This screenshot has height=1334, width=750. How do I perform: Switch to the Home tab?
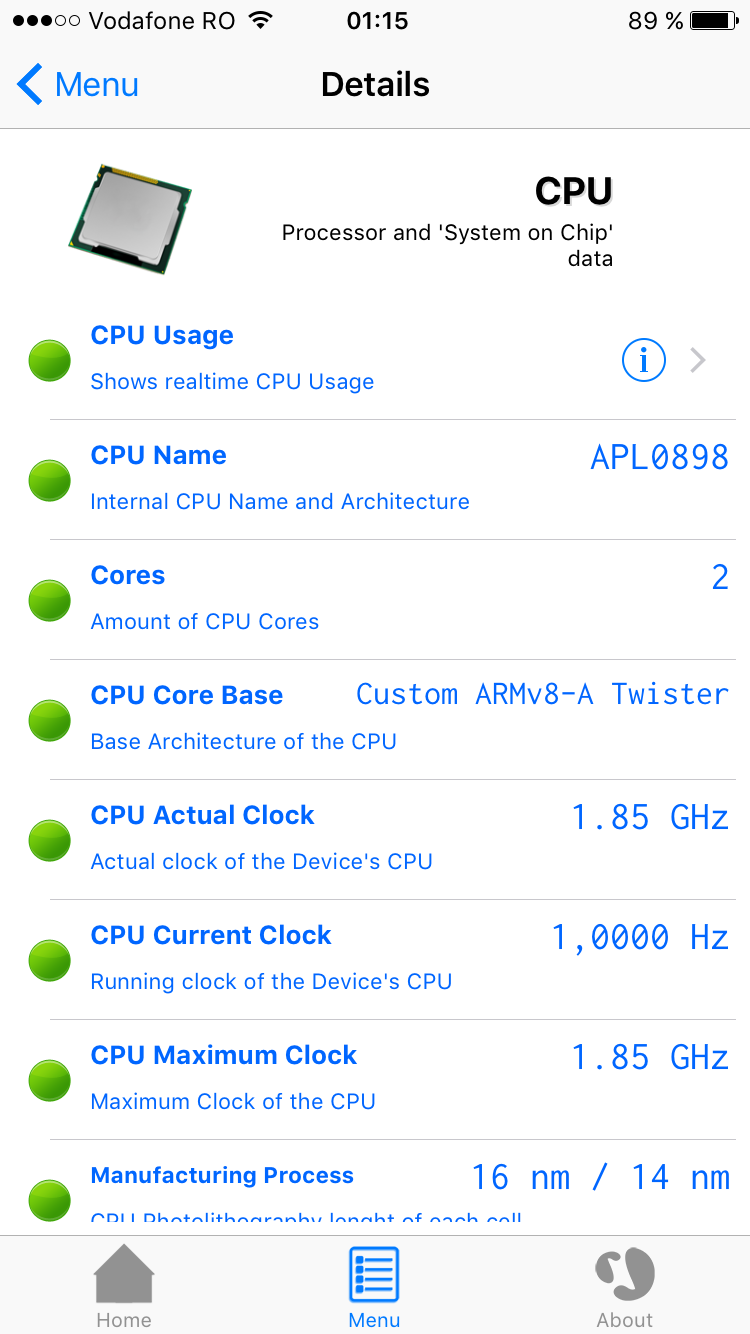124,1285
